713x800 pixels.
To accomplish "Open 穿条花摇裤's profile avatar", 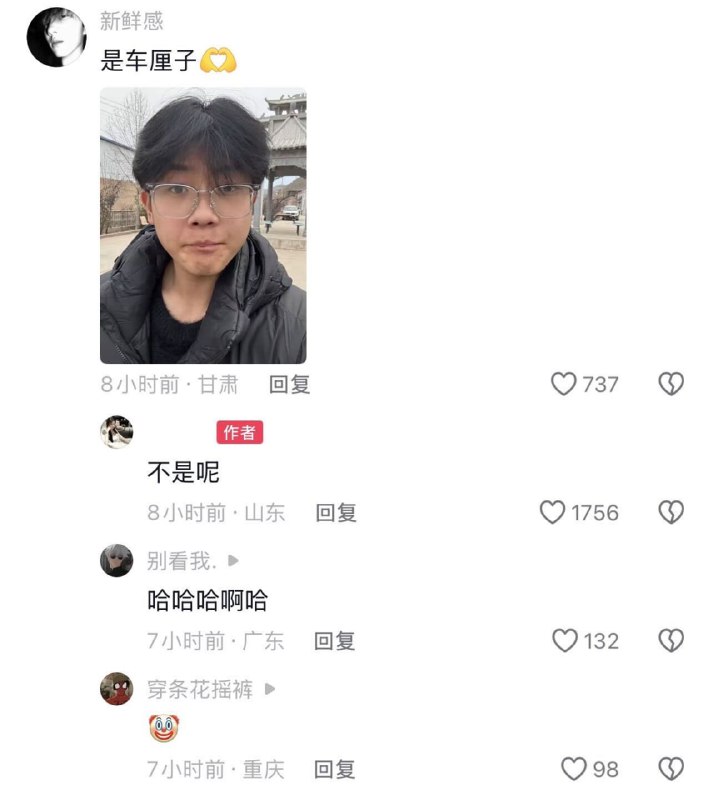I will click(117, 689).
